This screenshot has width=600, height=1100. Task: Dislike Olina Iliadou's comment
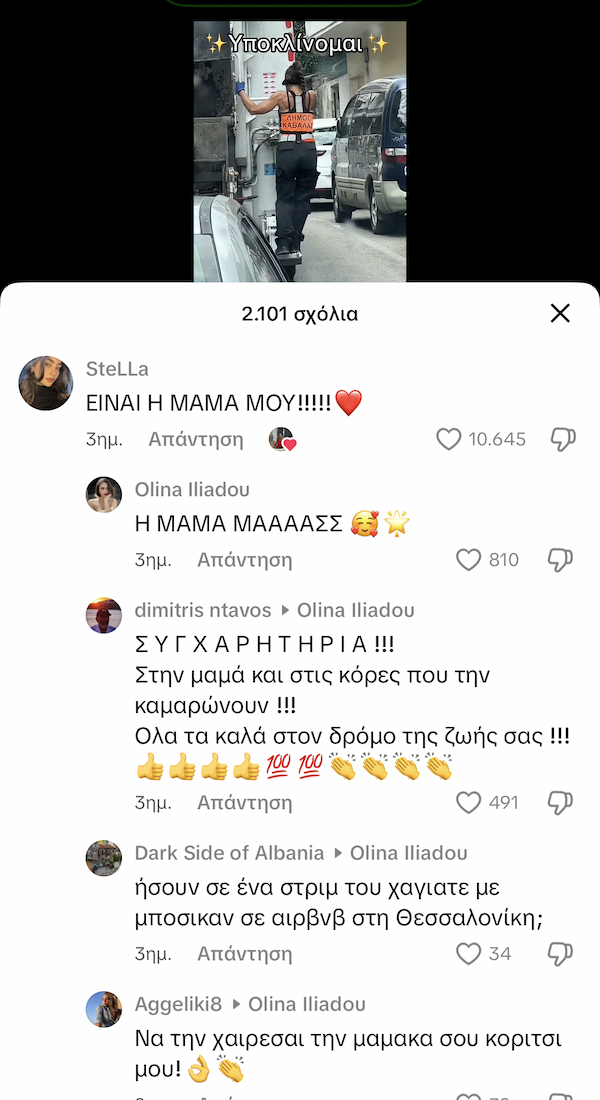coord(560,560)
